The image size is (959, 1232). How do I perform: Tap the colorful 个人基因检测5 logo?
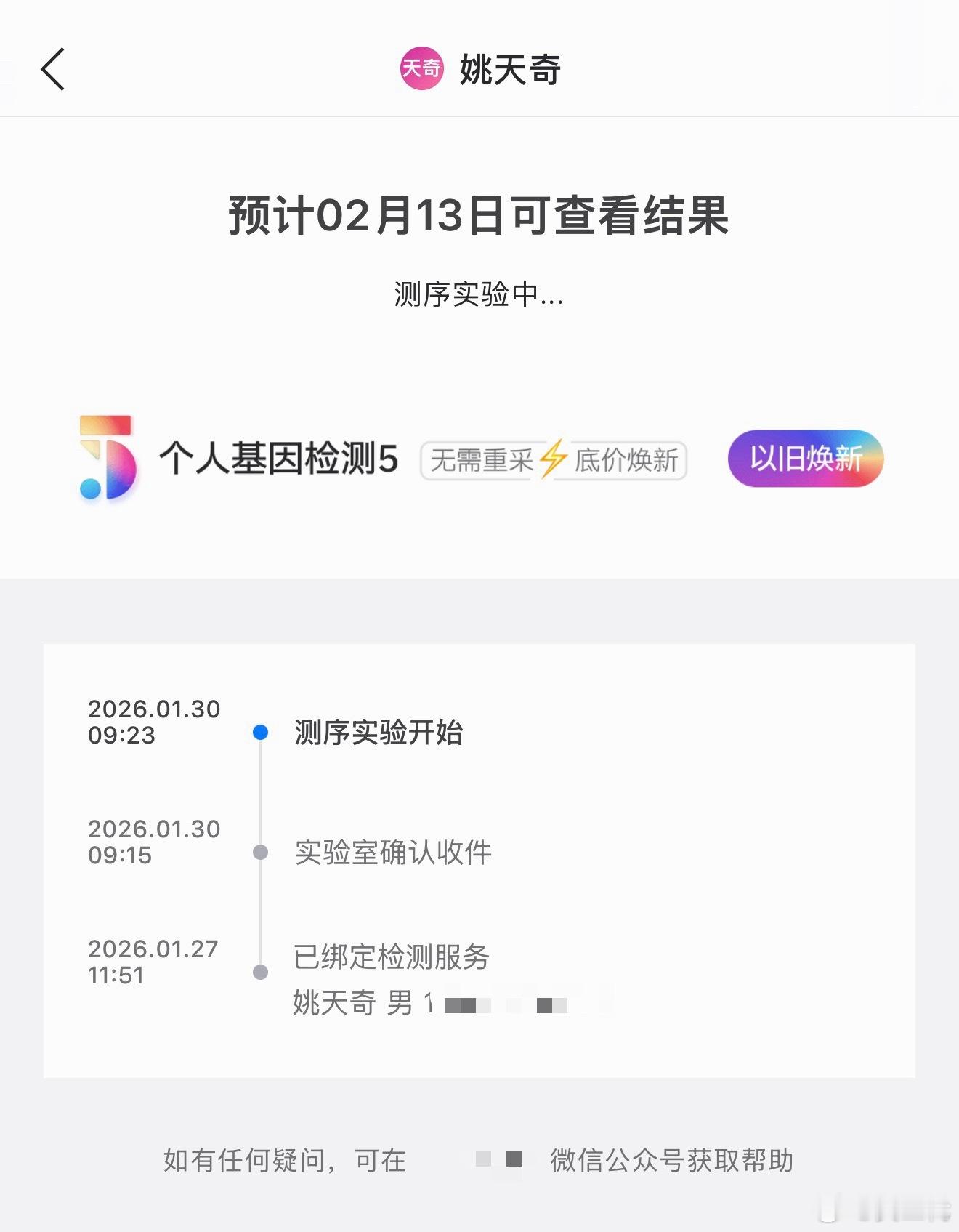coord(105,458)
